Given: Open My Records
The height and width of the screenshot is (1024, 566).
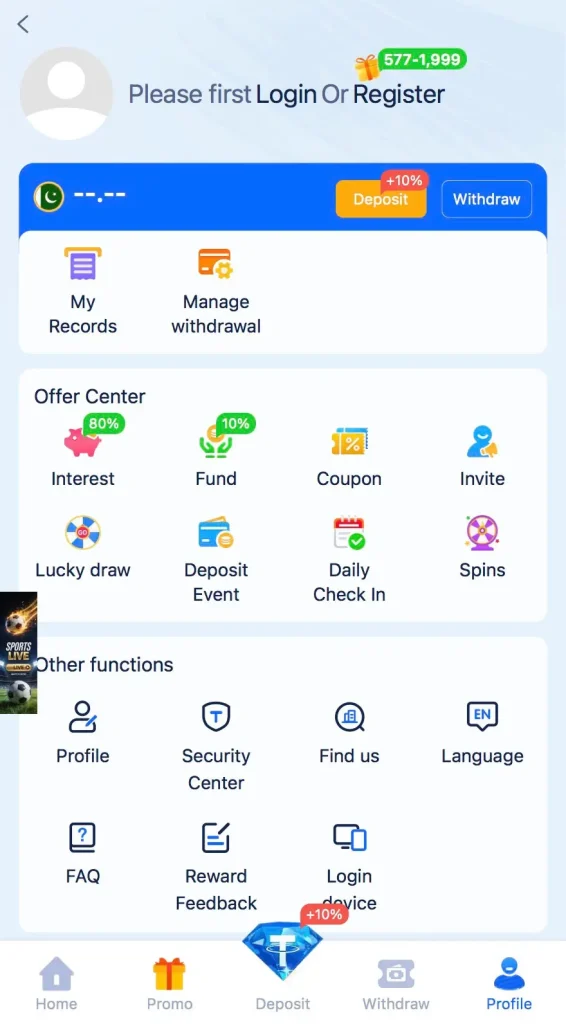Looking at the screenshot, I should (x=83, y=291).
